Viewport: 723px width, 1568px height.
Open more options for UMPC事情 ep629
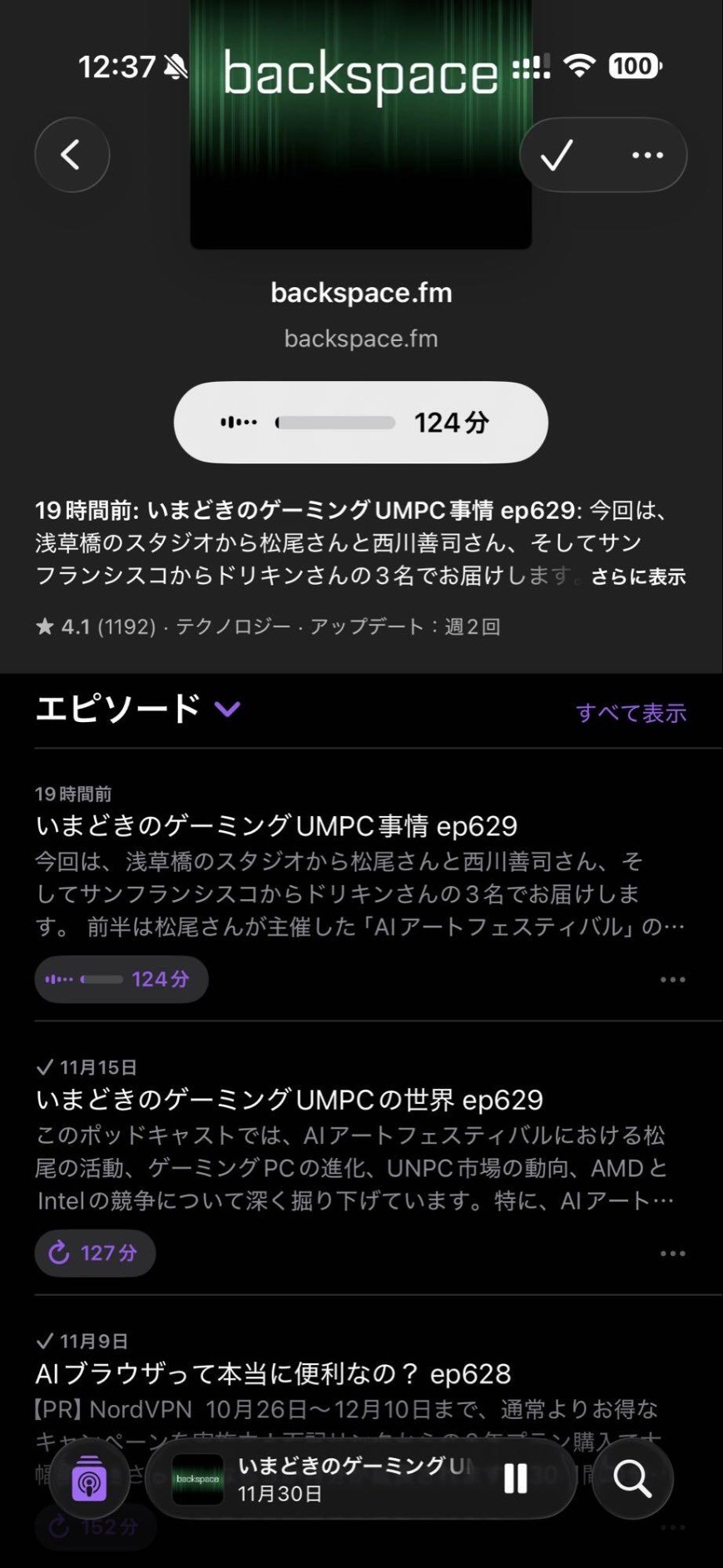[672, 980]
